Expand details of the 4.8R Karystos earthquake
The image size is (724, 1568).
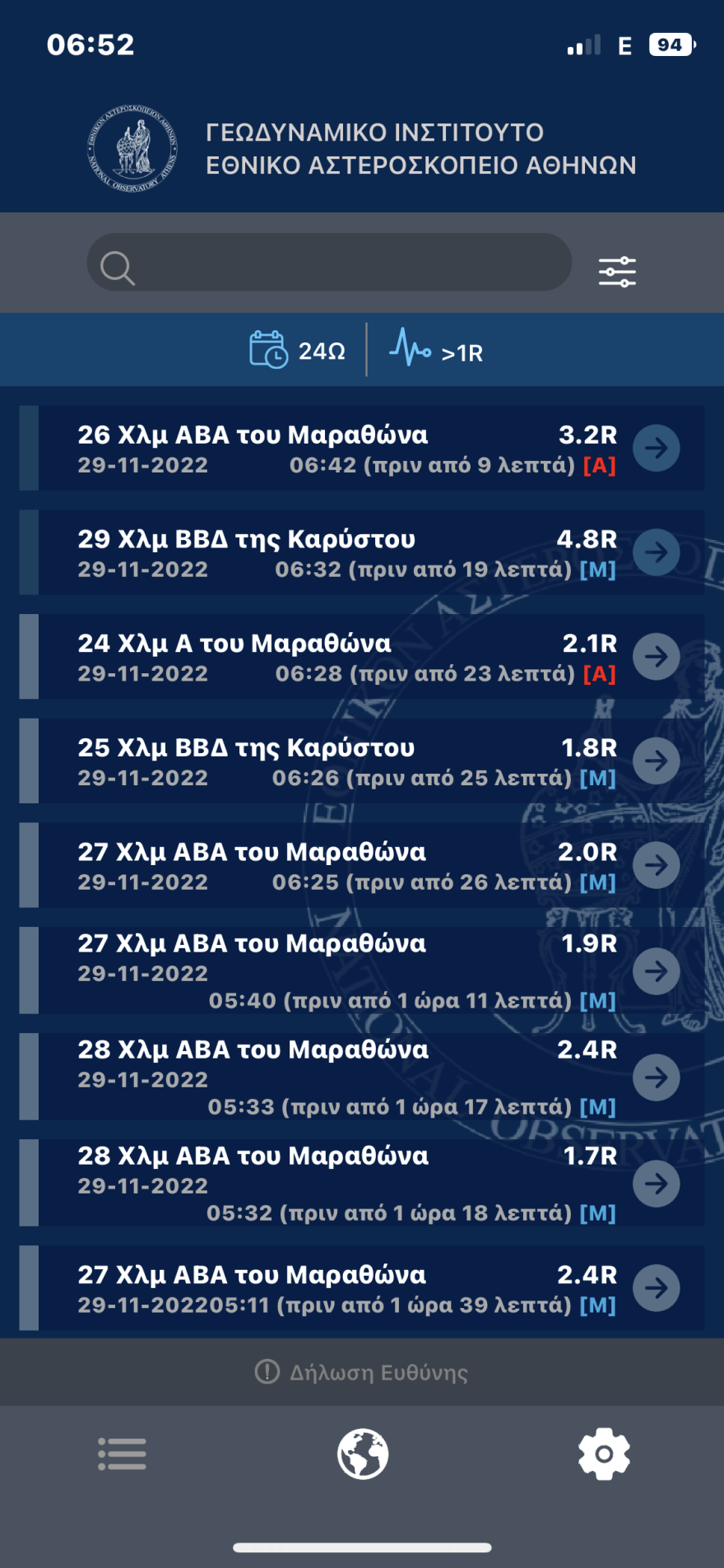[x=657, y=551]
